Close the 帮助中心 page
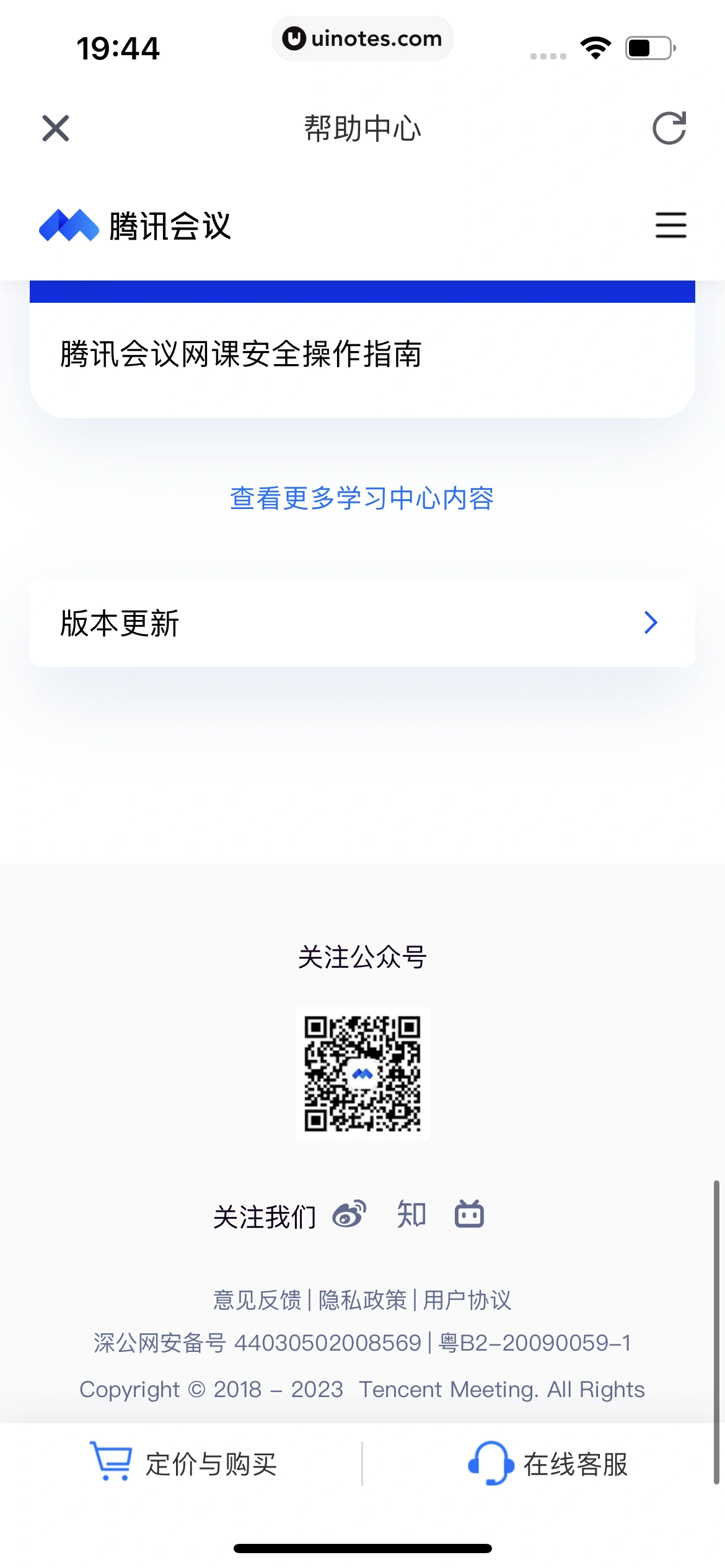This screenshot has height=1568, width=725. [55, 128]
